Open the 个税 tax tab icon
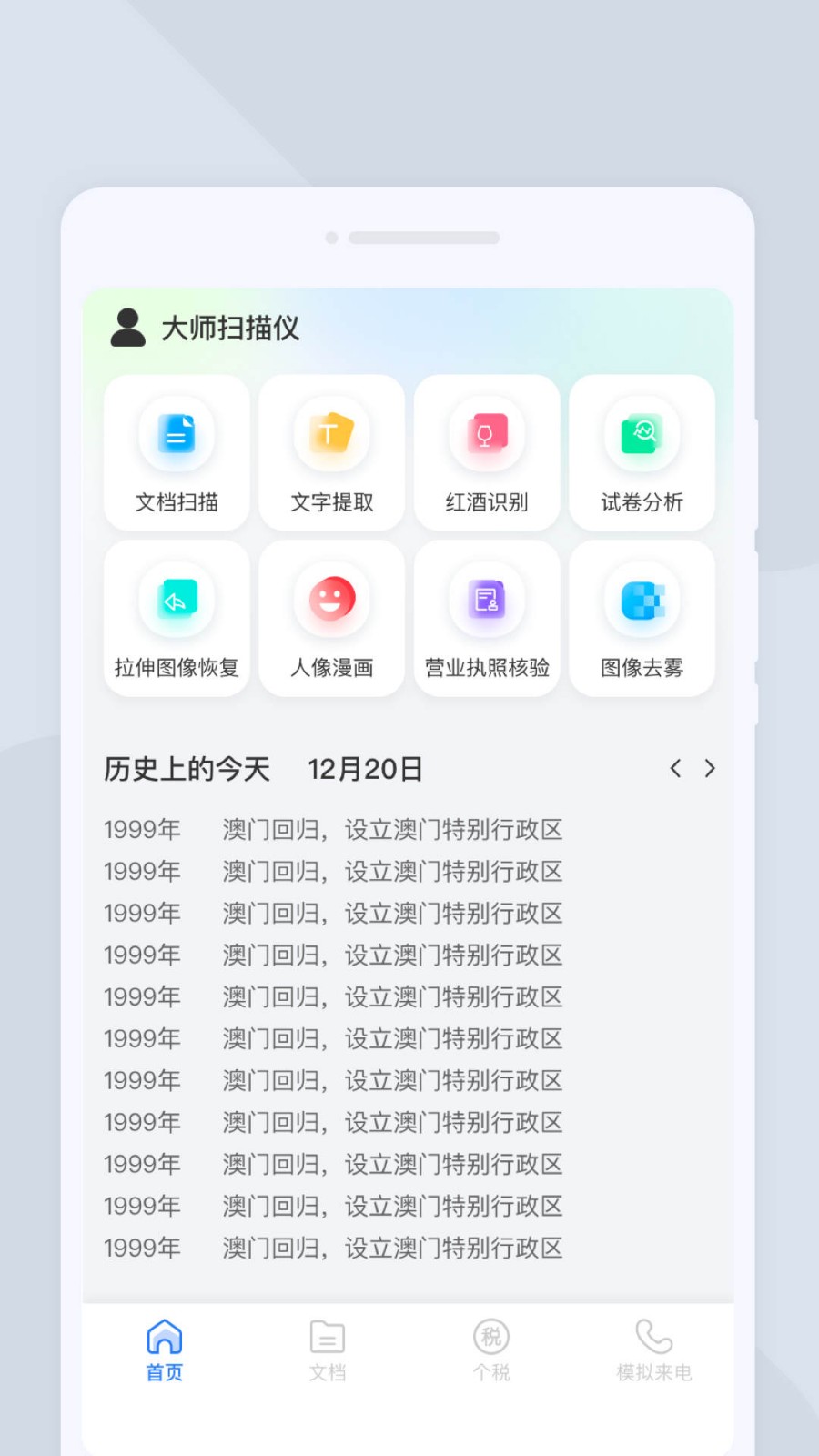The width and height of the screenshot is (819, 1456). pos(490,1339)
